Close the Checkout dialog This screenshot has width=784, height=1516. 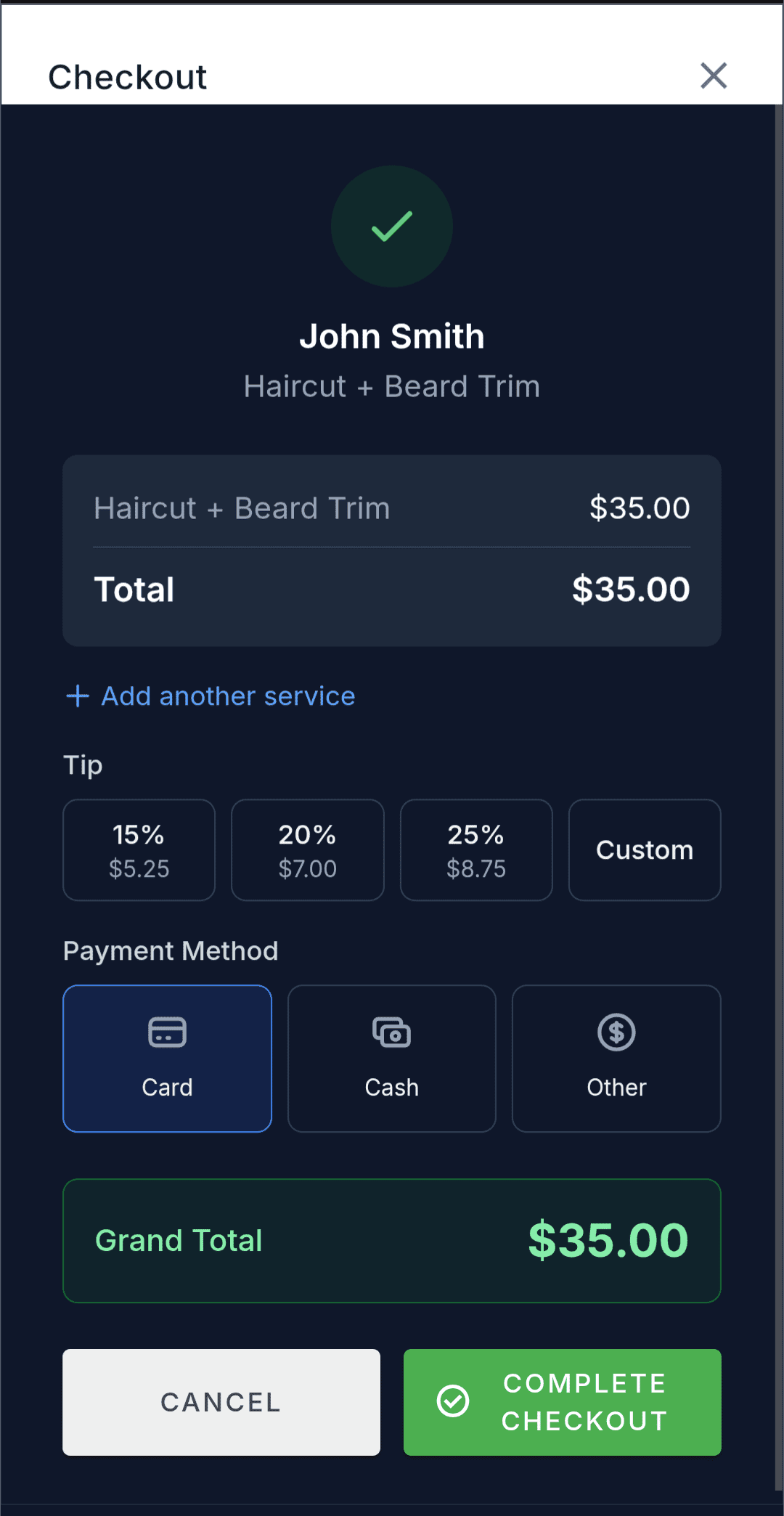714,76
